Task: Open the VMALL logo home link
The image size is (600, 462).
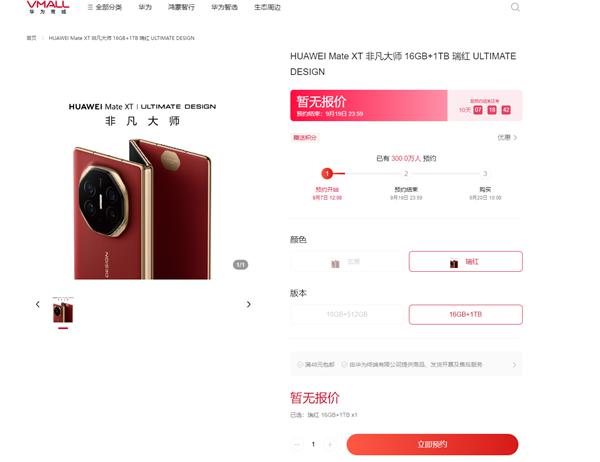Action: (x=47, y=7)
